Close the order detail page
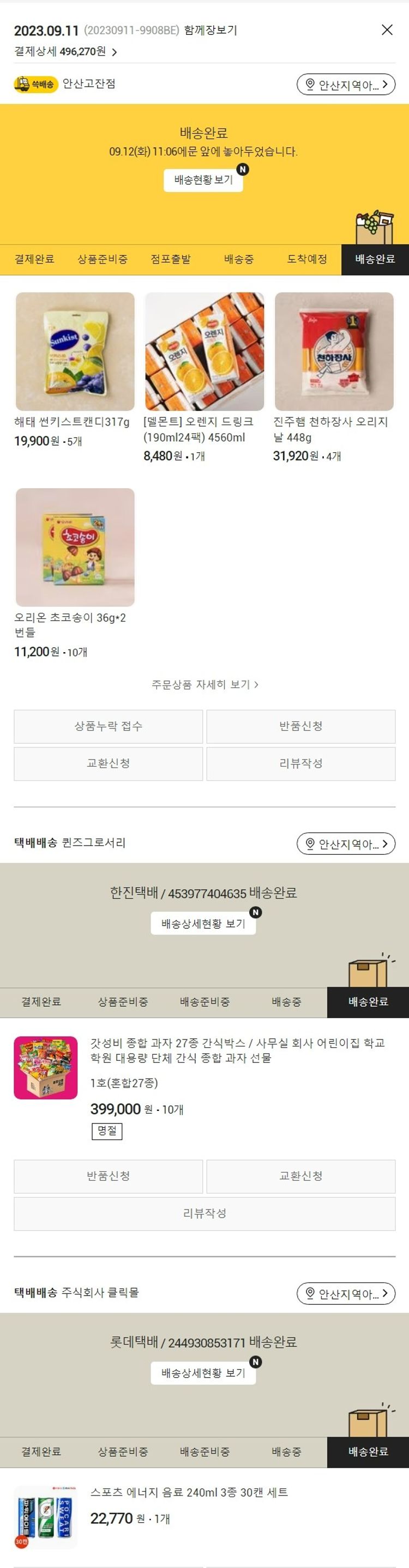409x1568 pixels. 387,30
